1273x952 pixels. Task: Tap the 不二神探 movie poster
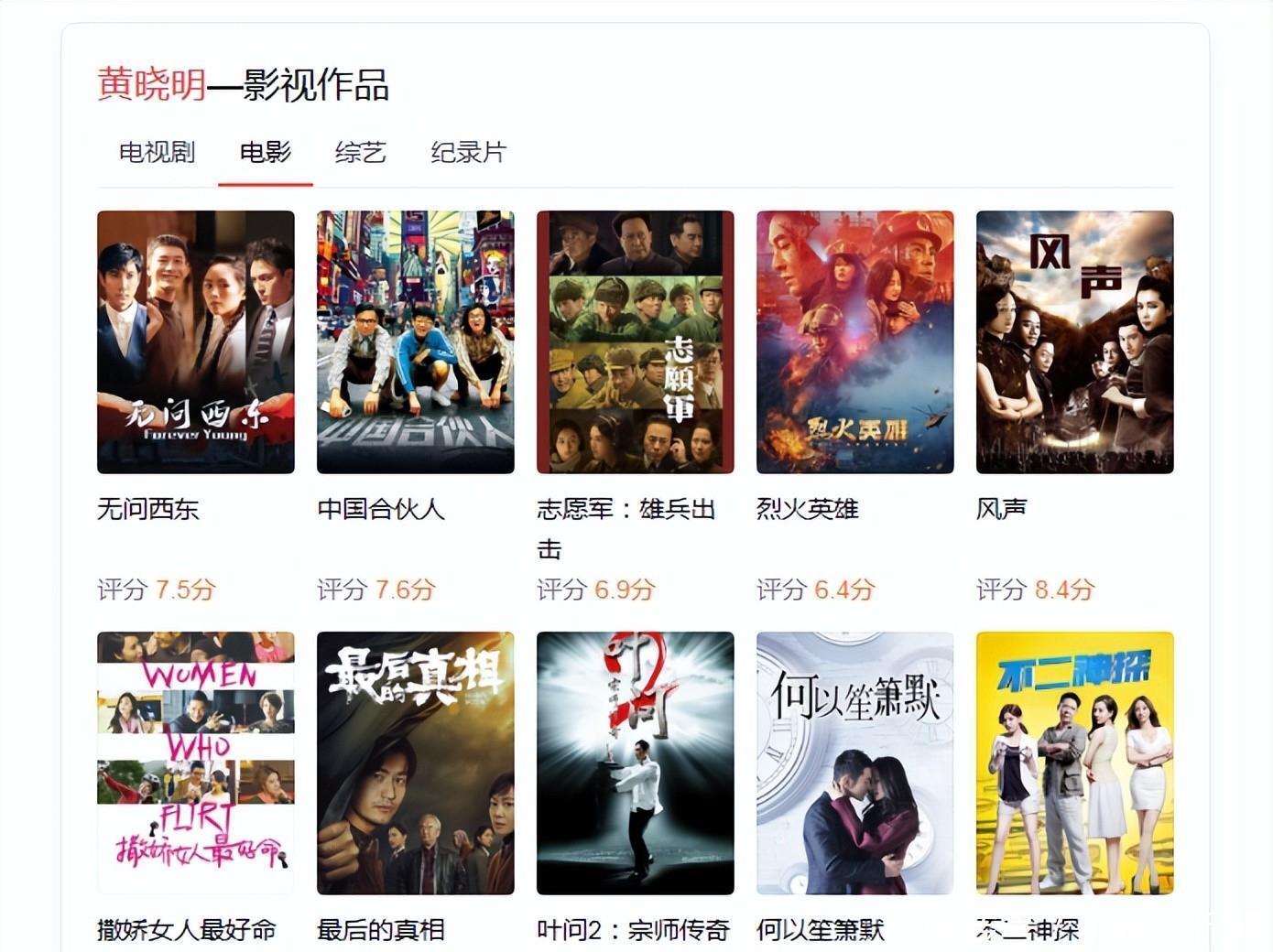pyautogui.click(x=1075, y=763)
